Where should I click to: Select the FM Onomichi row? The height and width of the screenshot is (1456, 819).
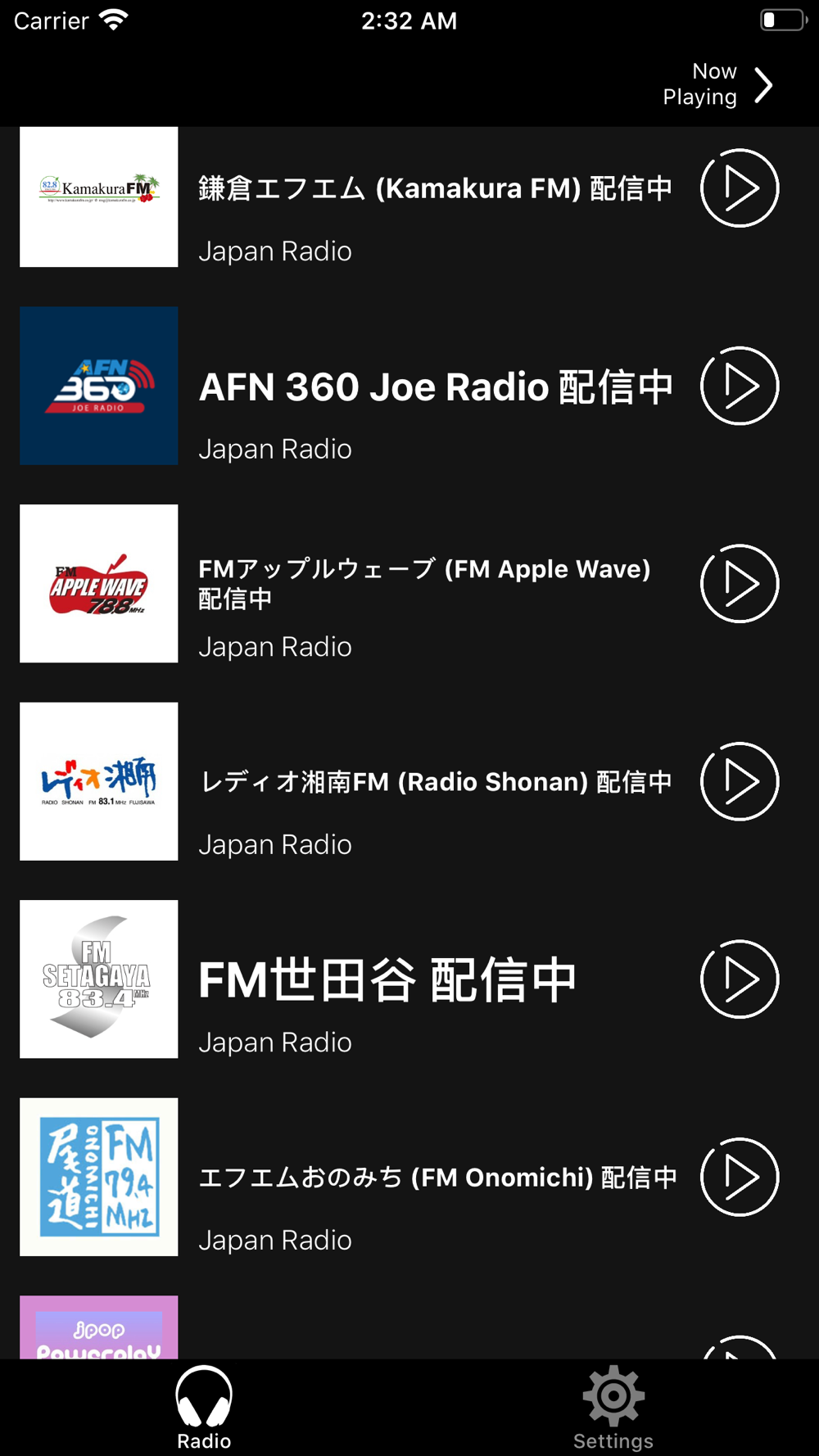click(409, 1177)
